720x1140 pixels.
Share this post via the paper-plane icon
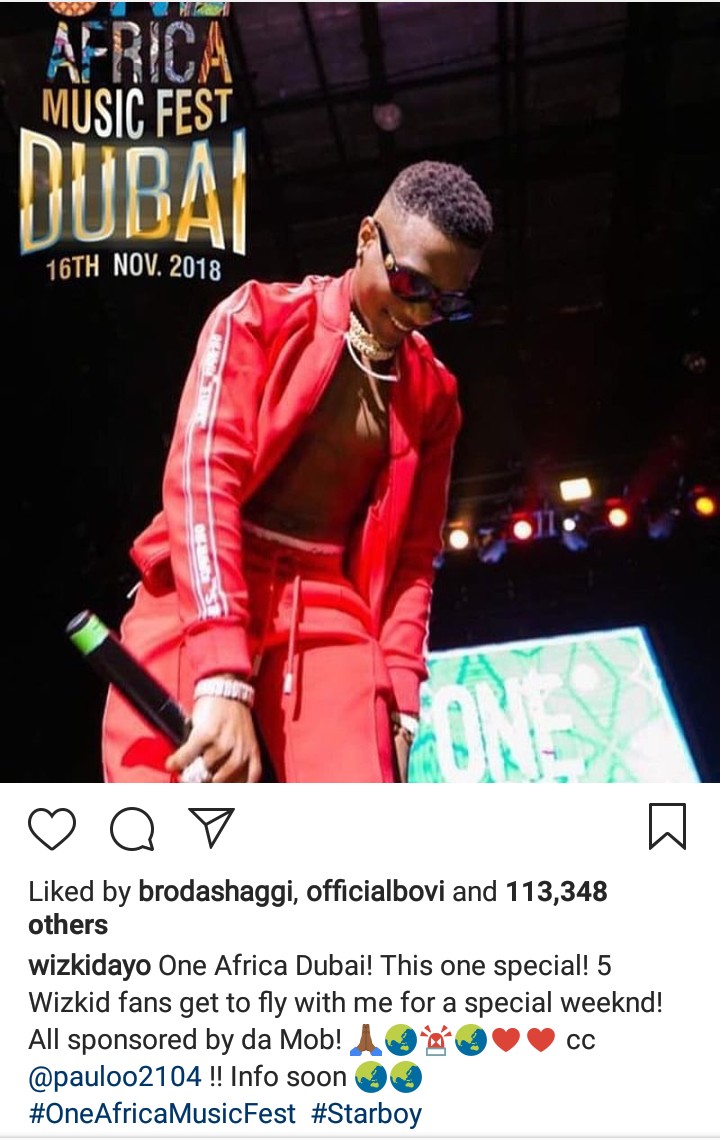[211, 828]
